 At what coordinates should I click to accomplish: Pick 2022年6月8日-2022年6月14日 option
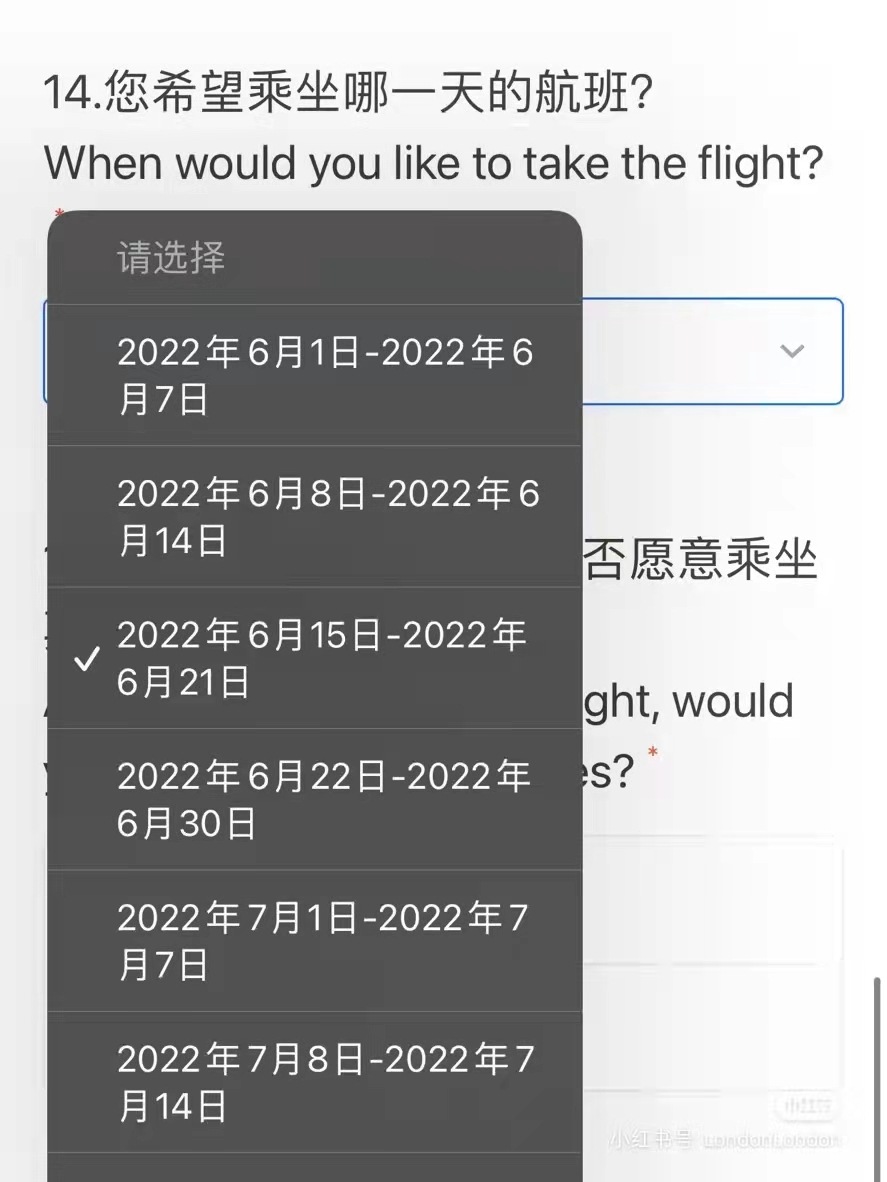point(314,517)
